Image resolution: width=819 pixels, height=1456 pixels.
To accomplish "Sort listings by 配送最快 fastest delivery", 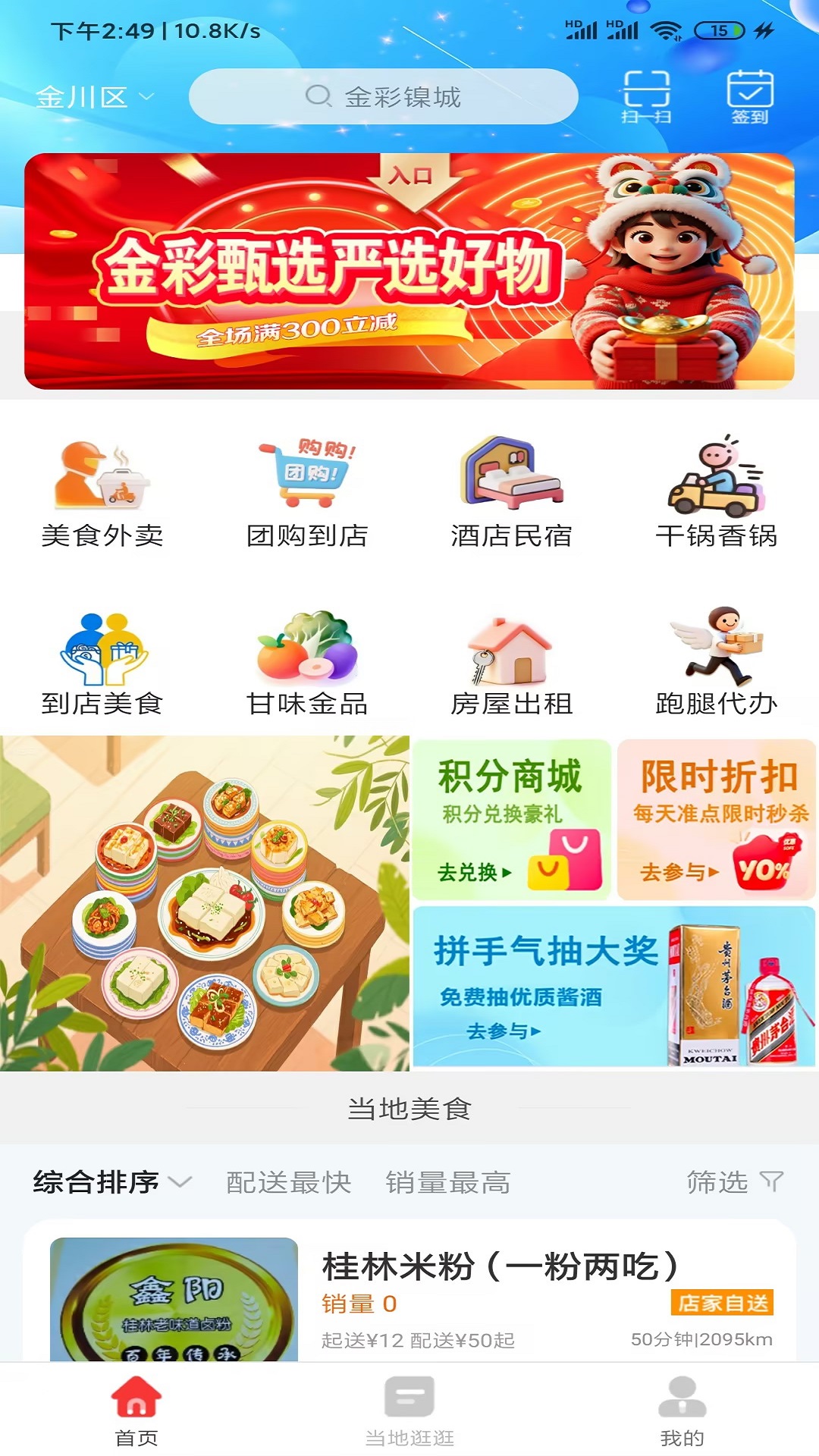I will 287,1181.
